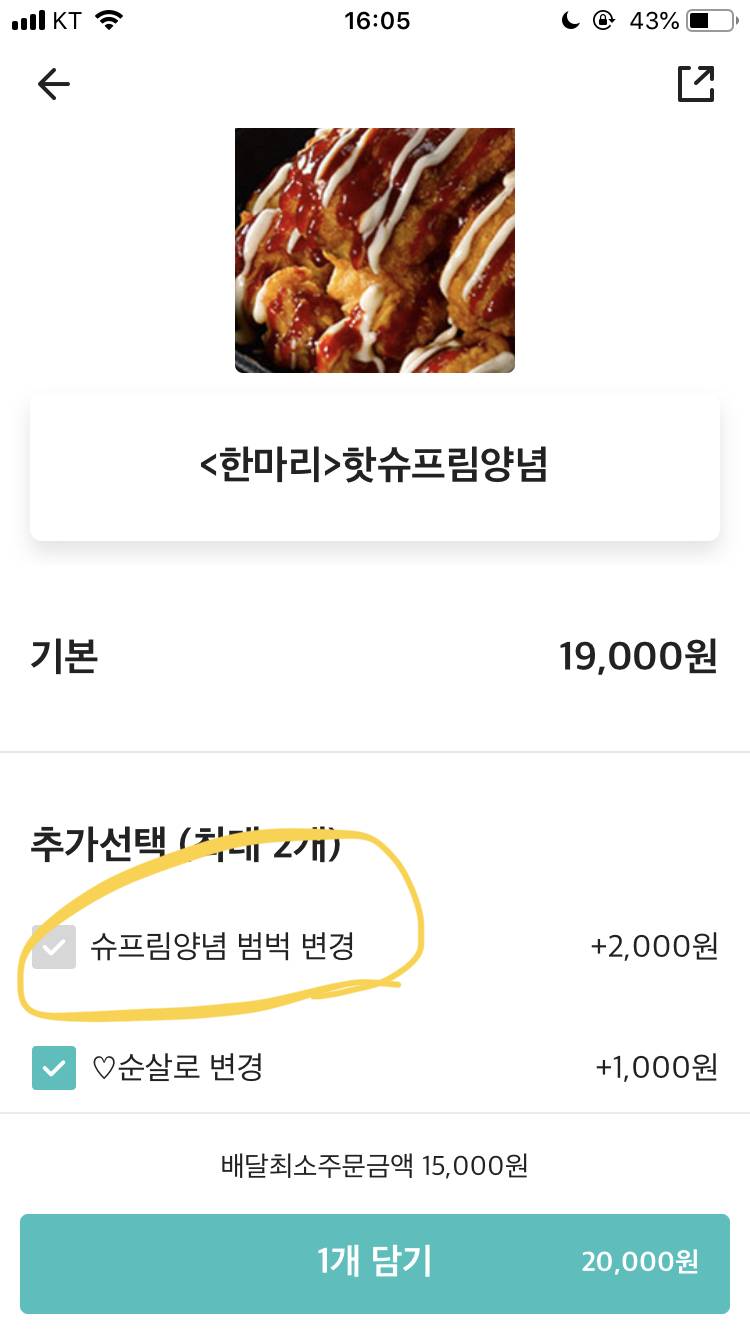Open the 한마리 핫슈프림양념 title card
This screenshot has height=1334, width=750.
[x=375, y=466]
